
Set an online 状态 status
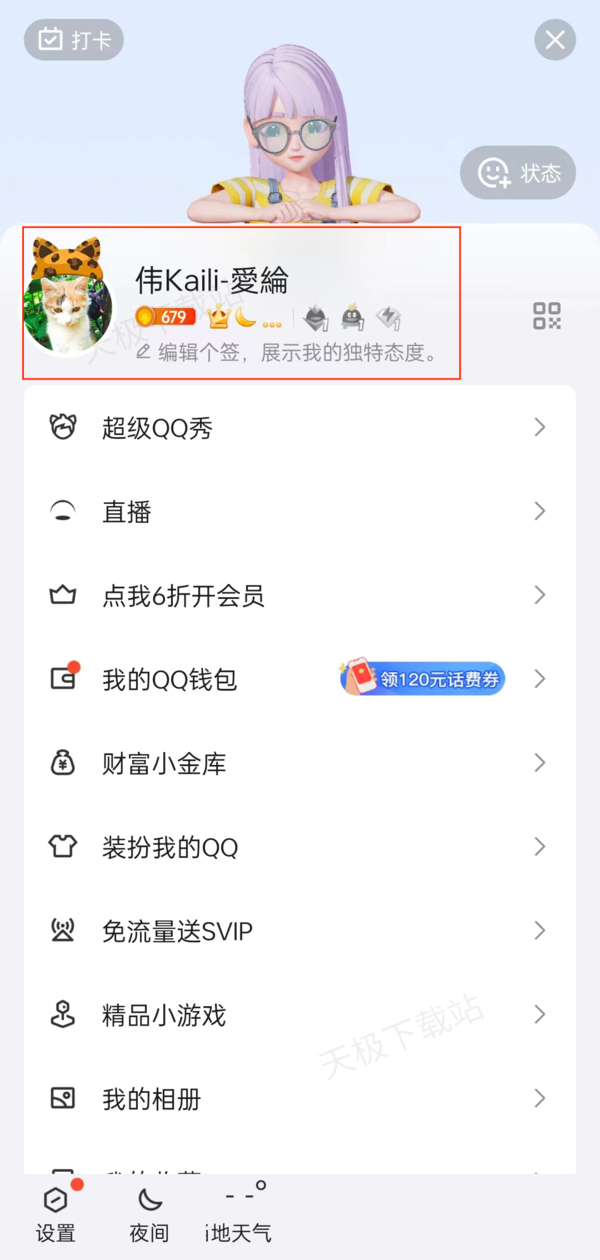(x=518, y=173)
